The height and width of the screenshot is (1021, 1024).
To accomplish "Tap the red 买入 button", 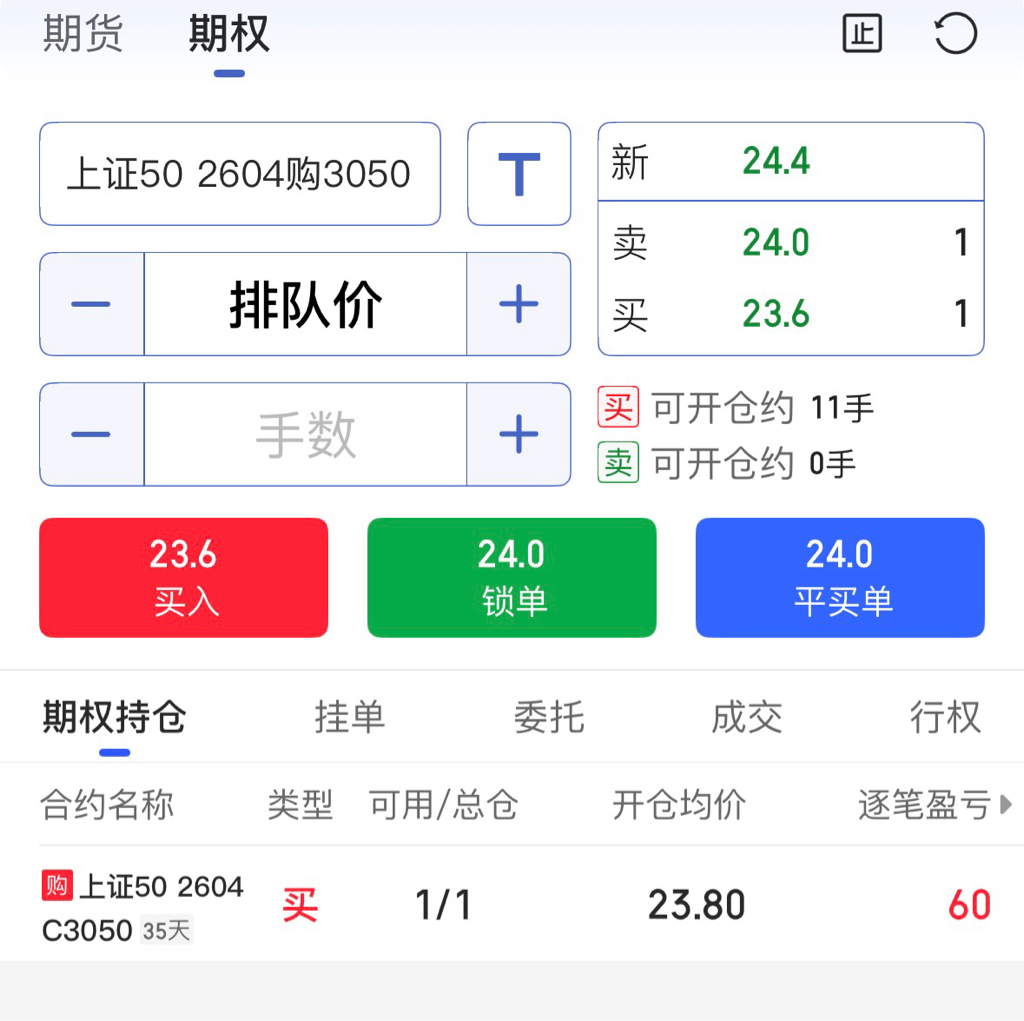I will tap(184, 577).
